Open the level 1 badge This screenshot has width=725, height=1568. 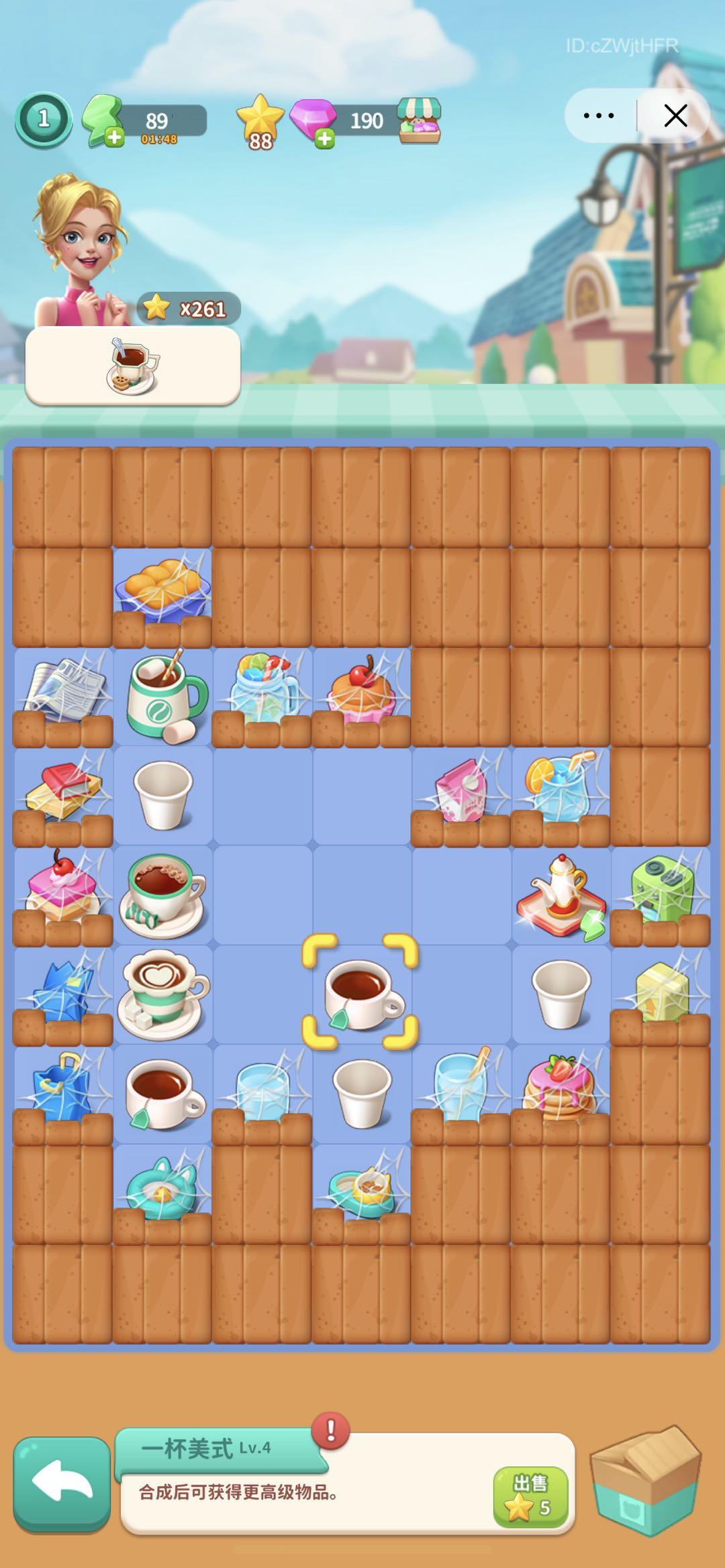coord(44,120)
